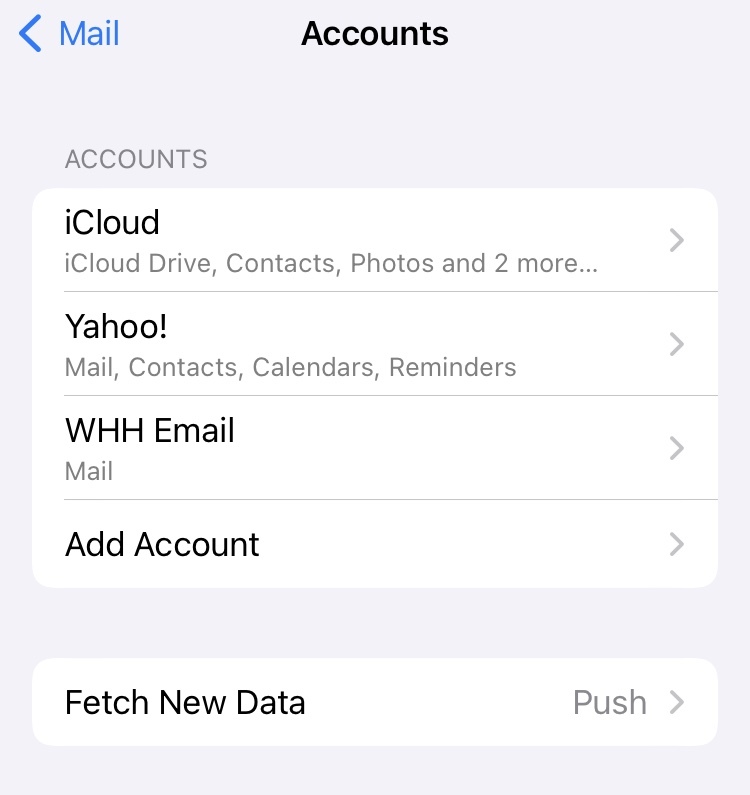The width and height of the screenshot is (750, 795).
Task: Tap the Accounts title header
Action: tap(375, 33)
